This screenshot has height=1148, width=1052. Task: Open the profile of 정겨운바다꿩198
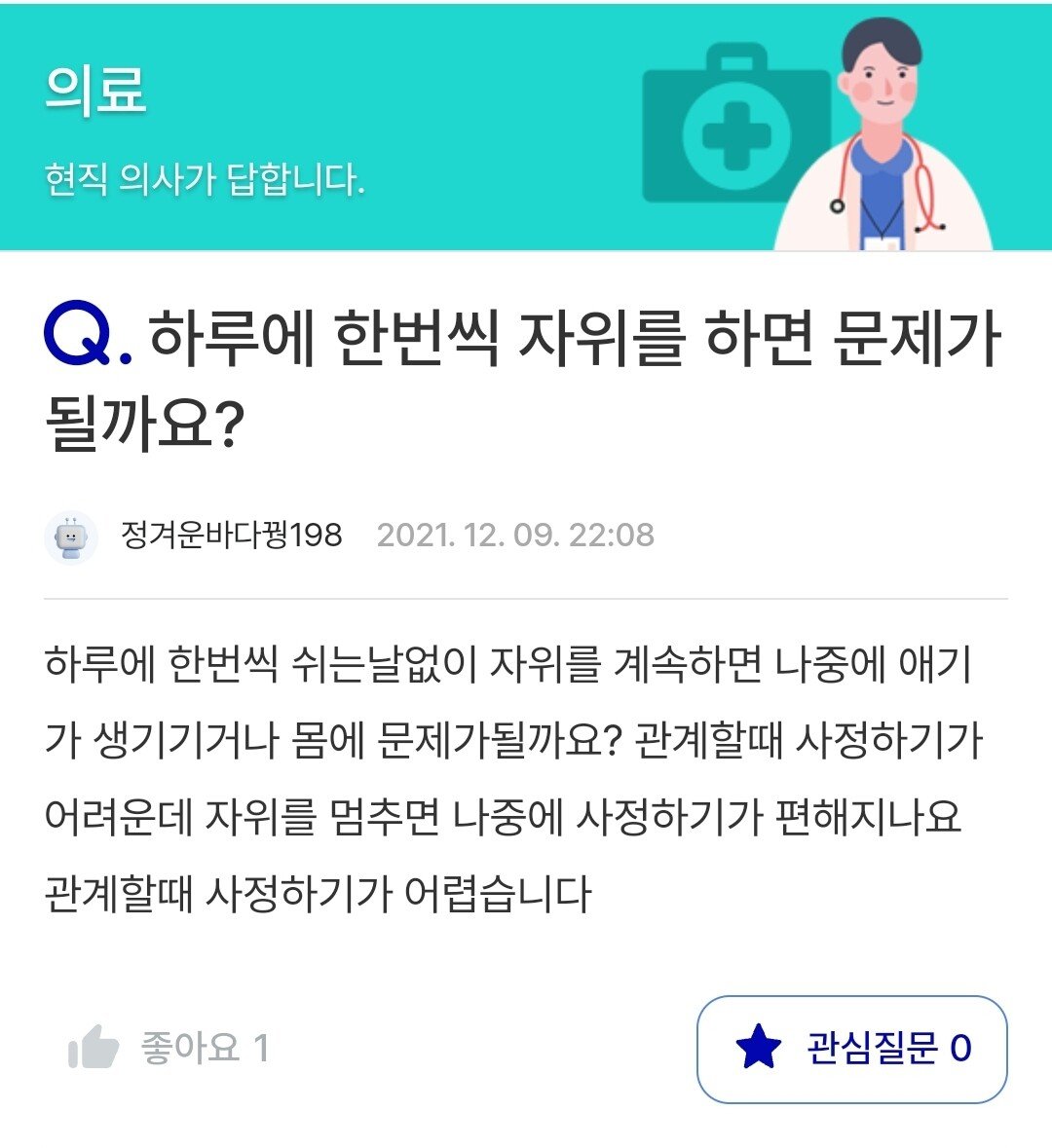pos(230,535)
